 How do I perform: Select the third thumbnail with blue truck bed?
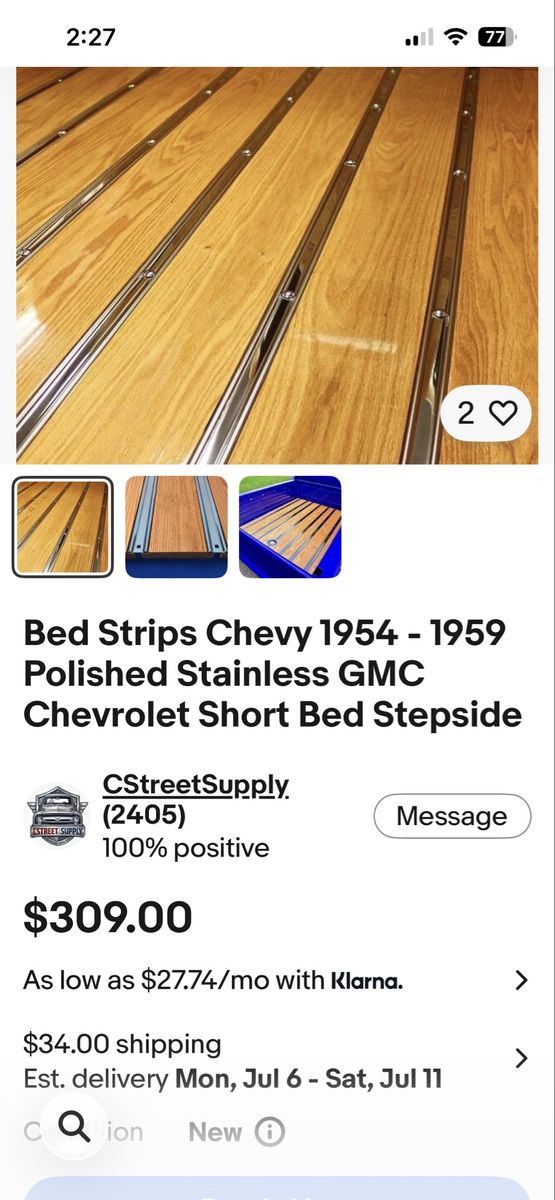click(290, 527)
